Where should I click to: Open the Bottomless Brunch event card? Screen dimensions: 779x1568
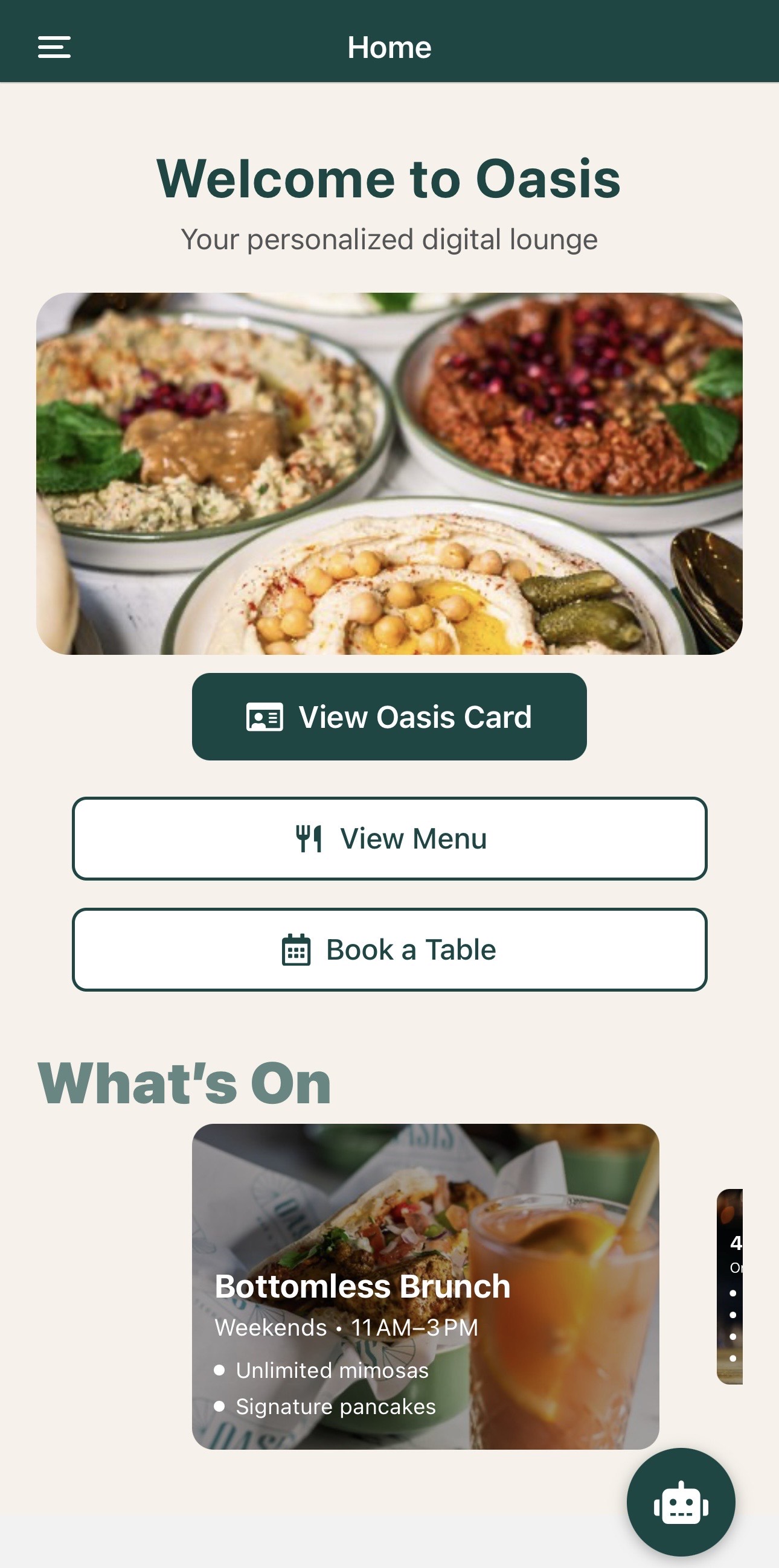425,1286
